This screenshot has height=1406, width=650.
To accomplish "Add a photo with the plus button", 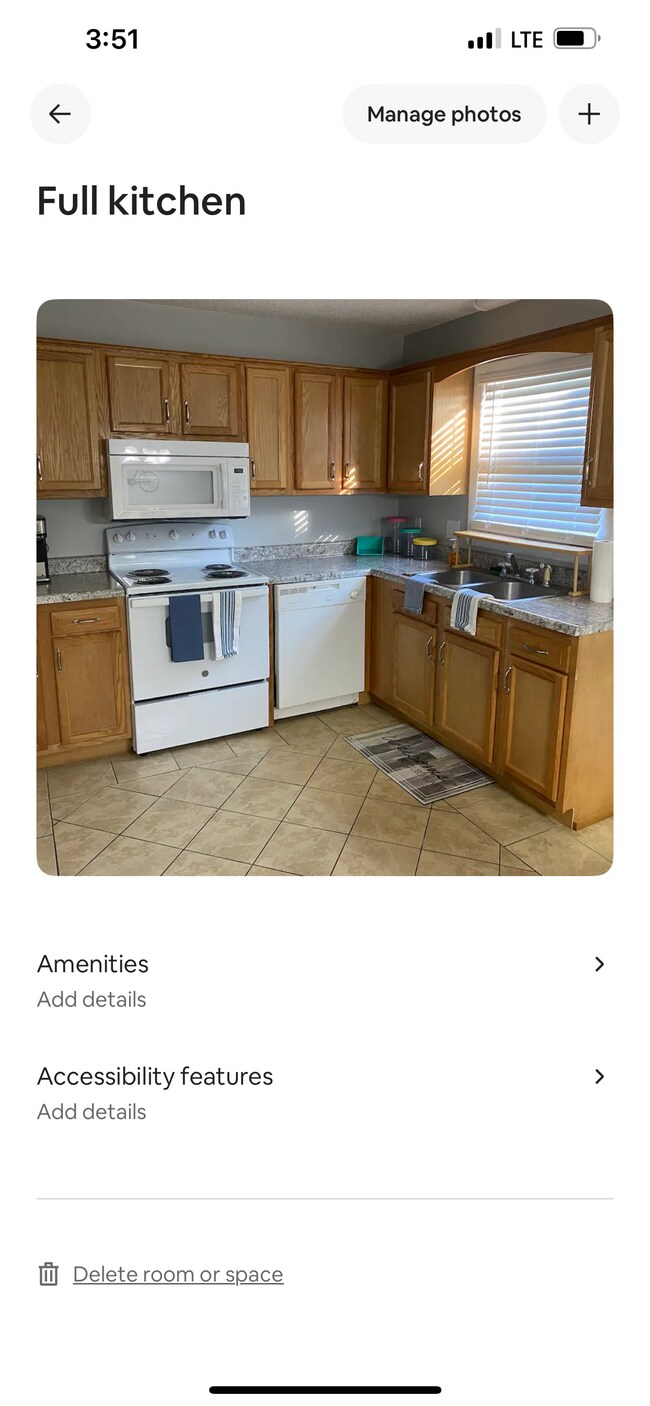I will click(x=589, y=114).
